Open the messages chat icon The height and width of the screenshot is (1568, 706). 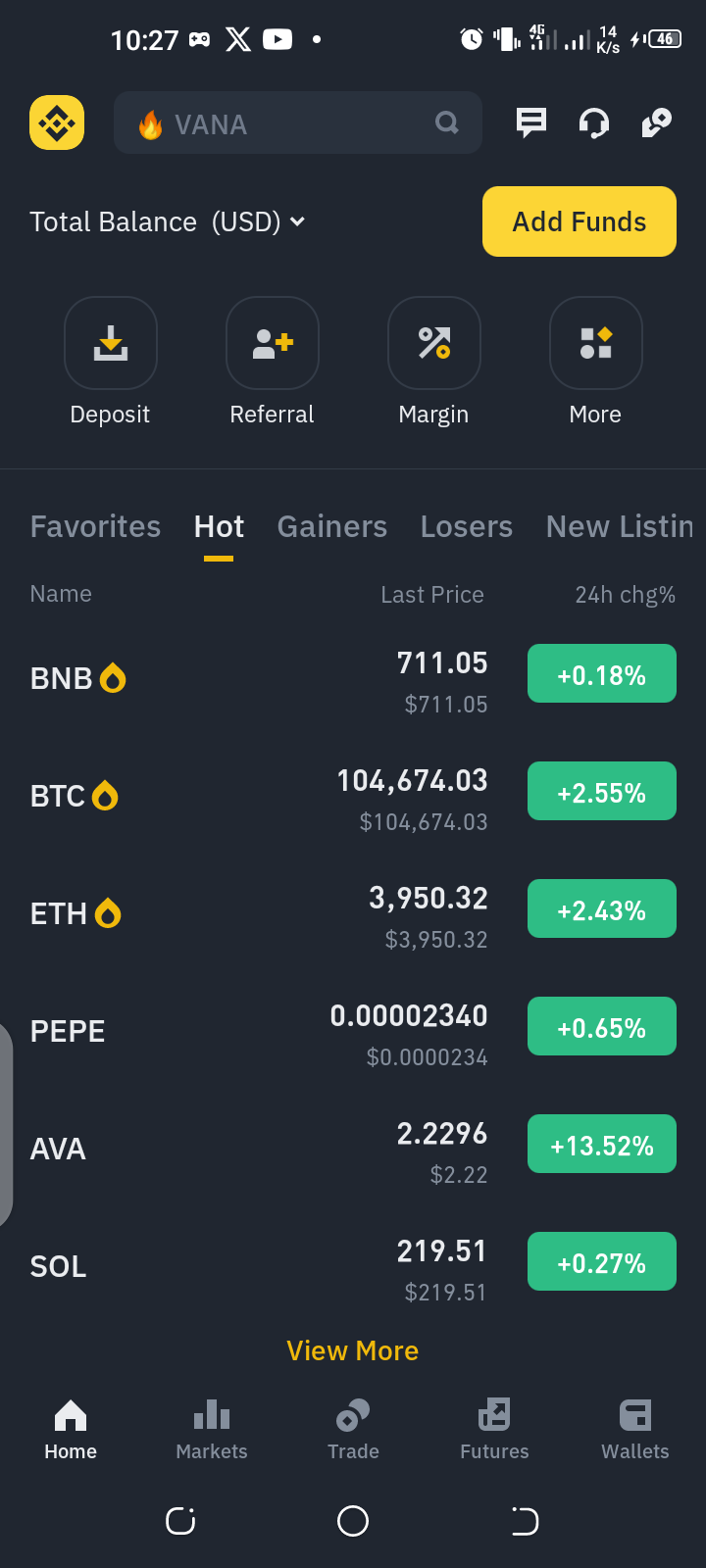point(531,122)
